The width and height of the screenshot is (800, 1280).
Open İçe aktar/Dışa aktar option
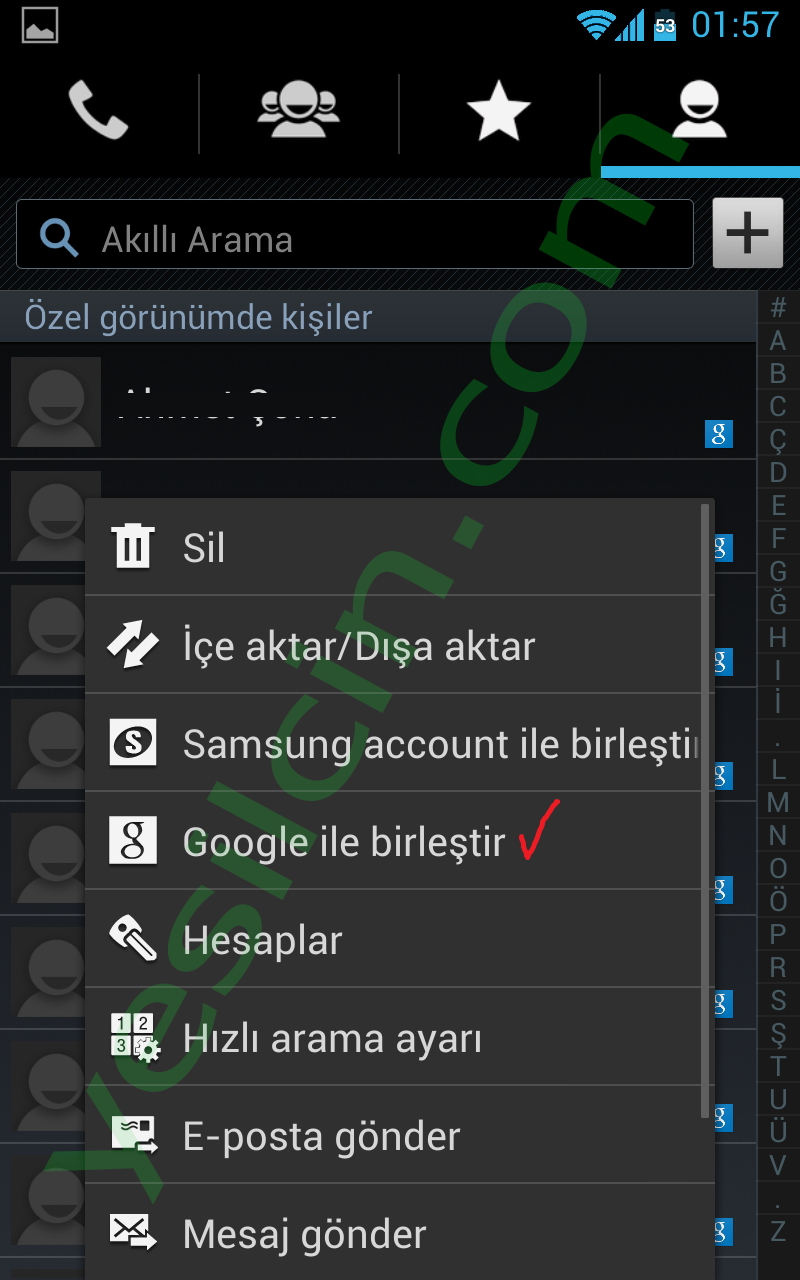400,645
